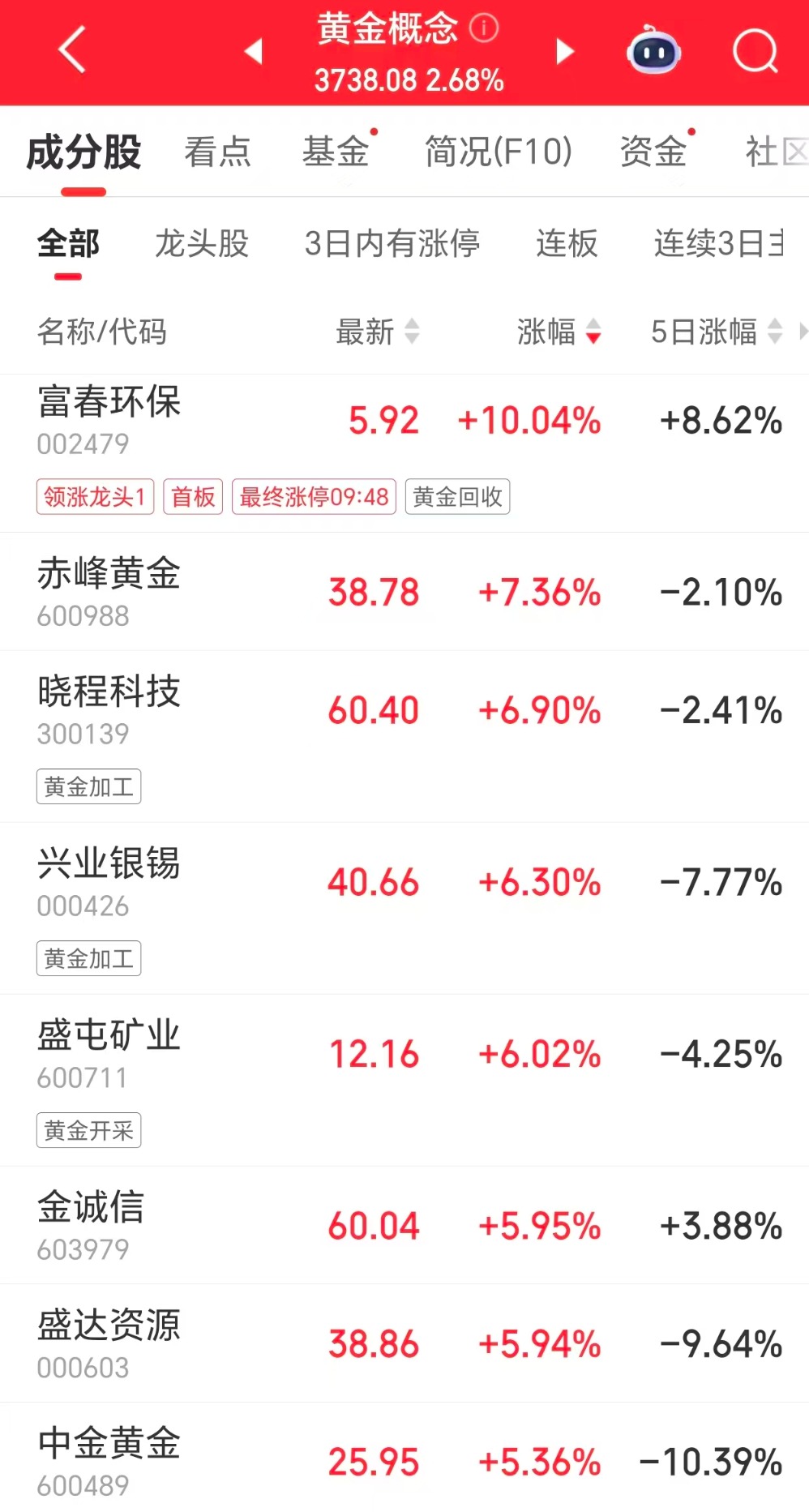The height and width of the screenshot is (1512, 809).
Task: Select the 连板 filter
Action: (567, 243)
